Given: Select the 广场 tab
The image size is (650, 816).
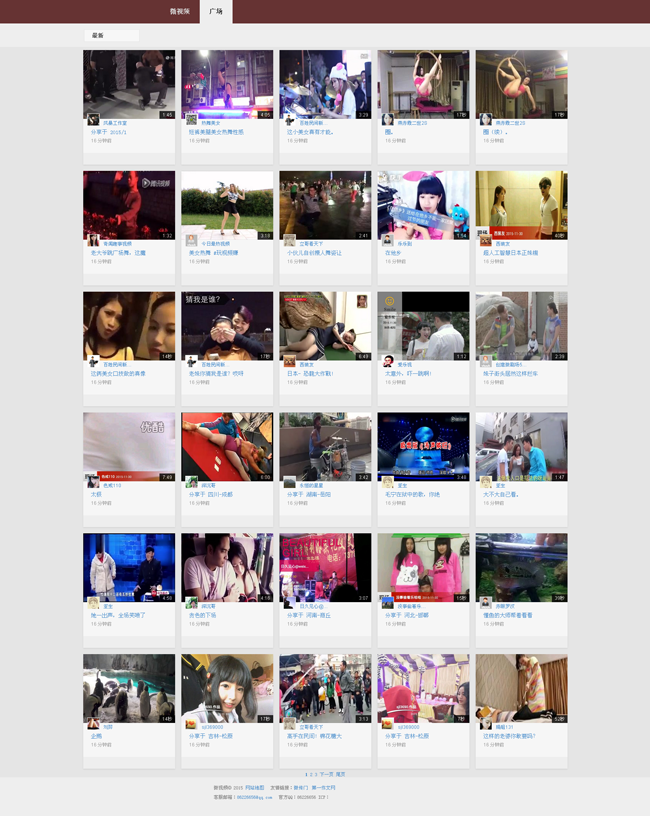Looking at the screenshot, I should tap(216, 12).
